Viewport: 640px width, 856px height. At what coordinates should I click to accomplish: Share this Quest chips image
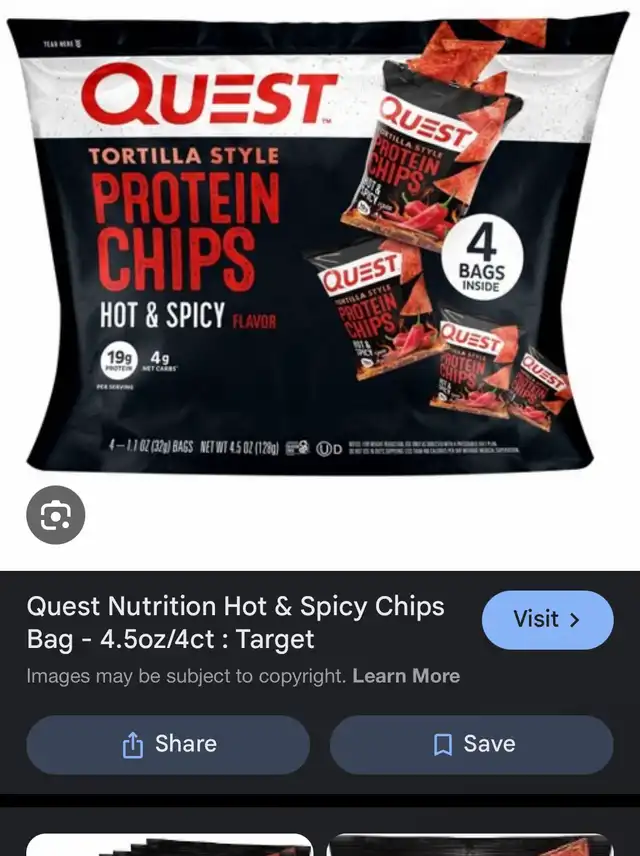click(168, 744)
